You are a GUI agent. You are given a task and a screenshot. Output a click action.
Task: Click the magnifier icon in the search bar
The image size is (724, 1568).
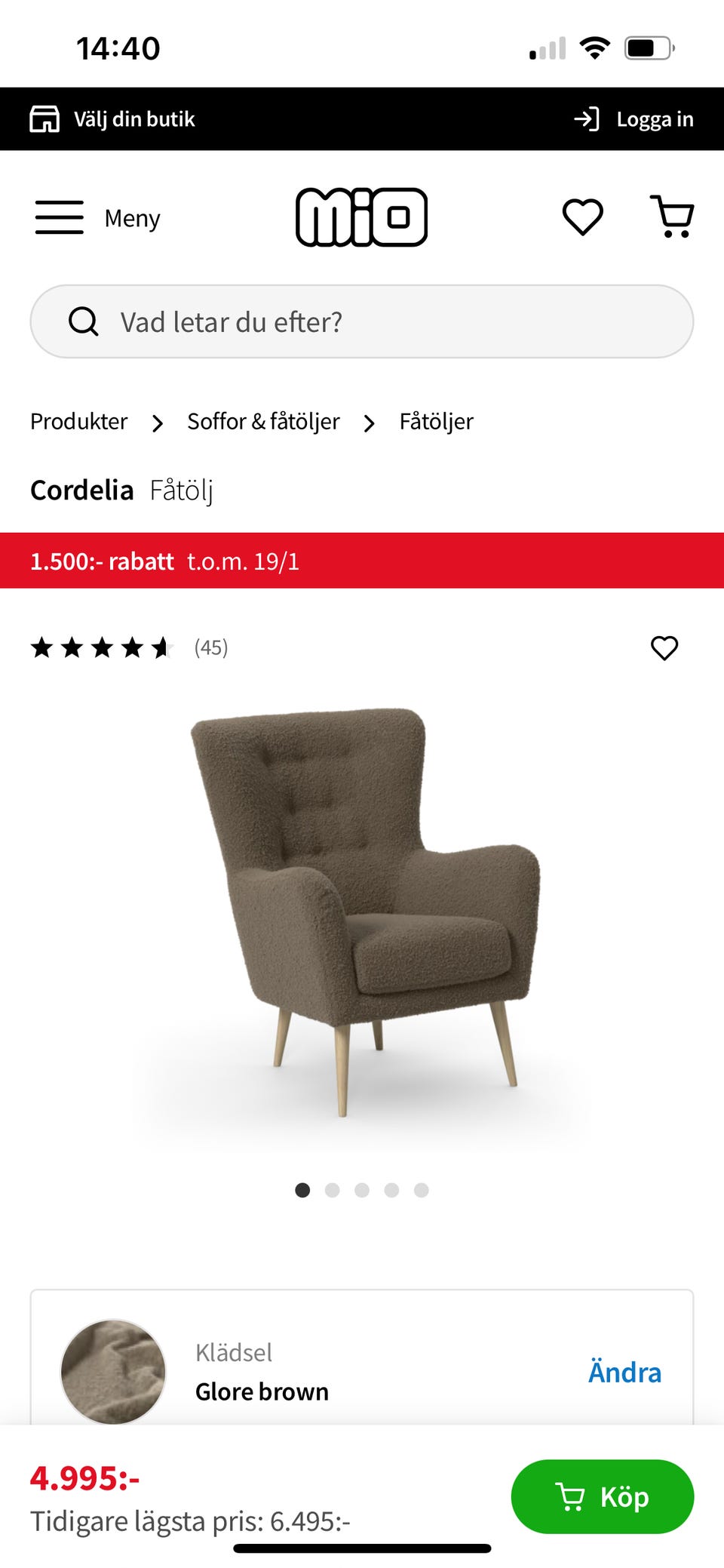click(84, 321)
